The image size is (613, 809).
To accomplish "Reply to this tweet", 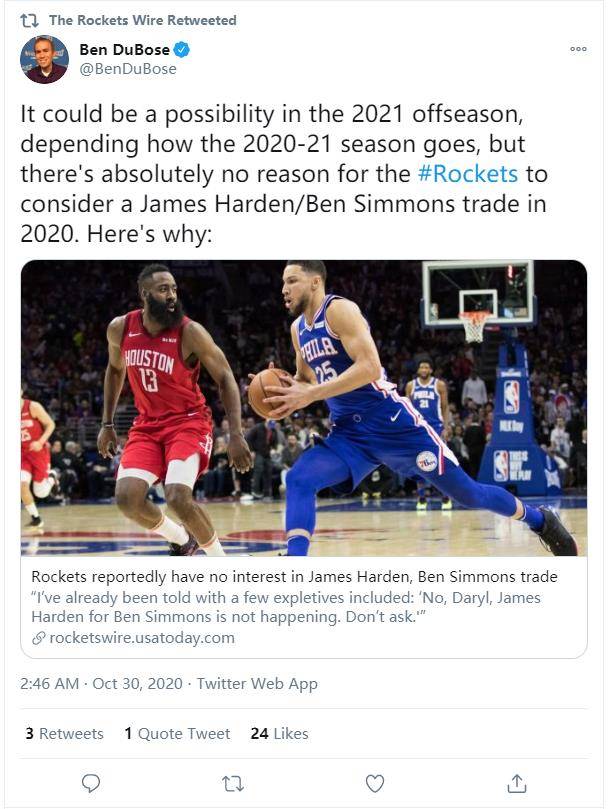I will pyautogui.click(x=91, y=782).
